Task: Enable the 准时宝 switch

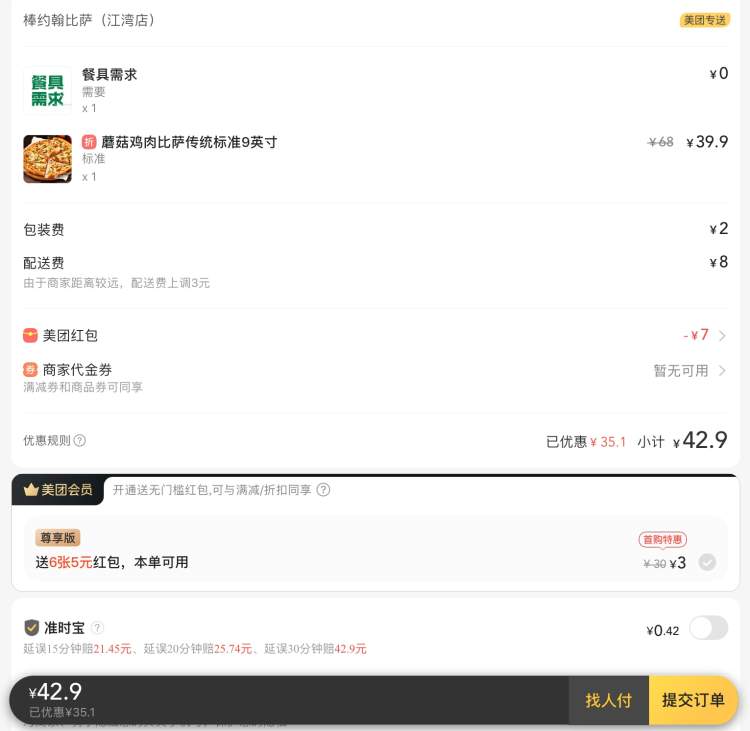Action: click(x=708, y=628)
